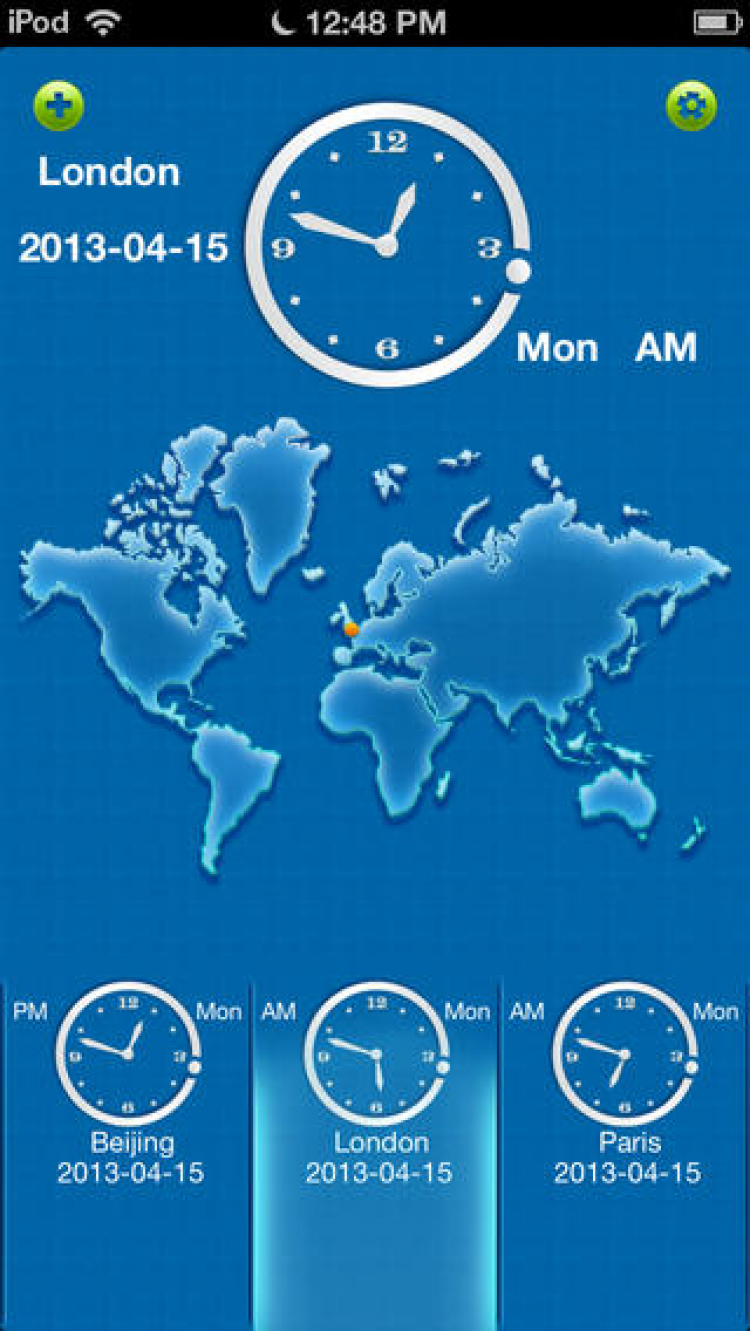The width and height of the screenshot is (750, 1331).
Task: Add a new city with the plus icon
Action: click(59, 106)
